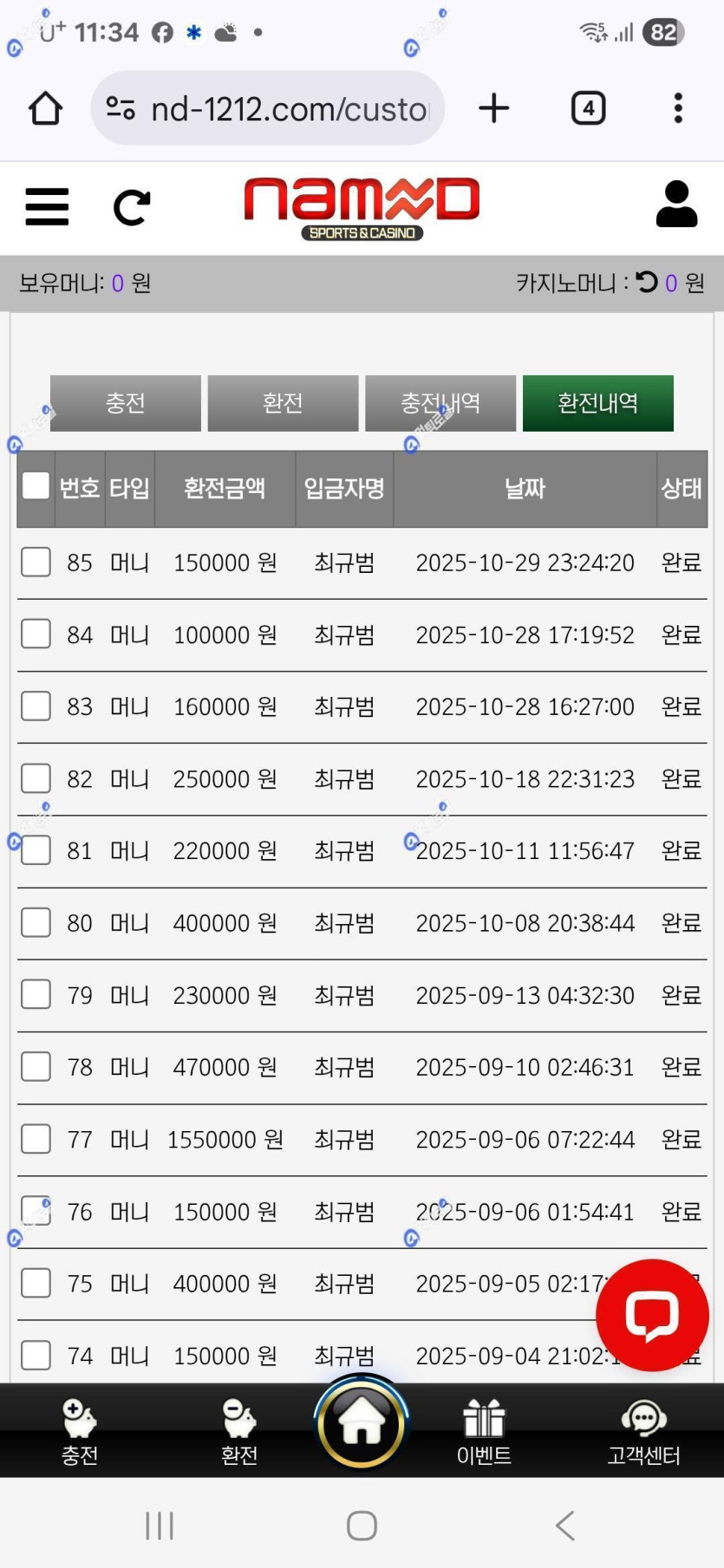Check the select-all box in the table header
This screenshot has width=724, height=1568.
[36, 485]
